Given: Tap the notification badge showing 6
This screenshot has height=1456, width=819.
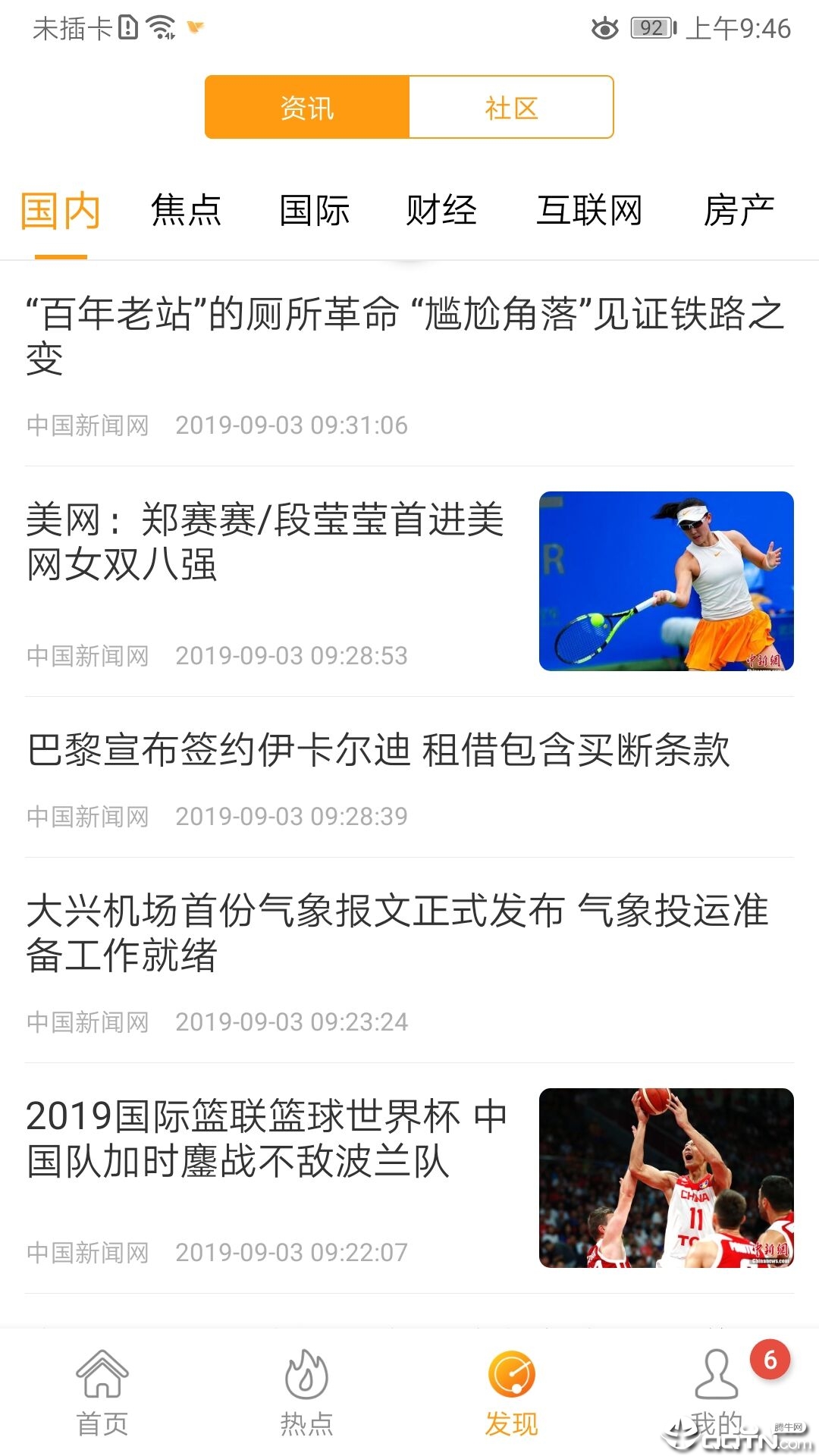Looking at the screenshot, I should (x=770, y=1360).
